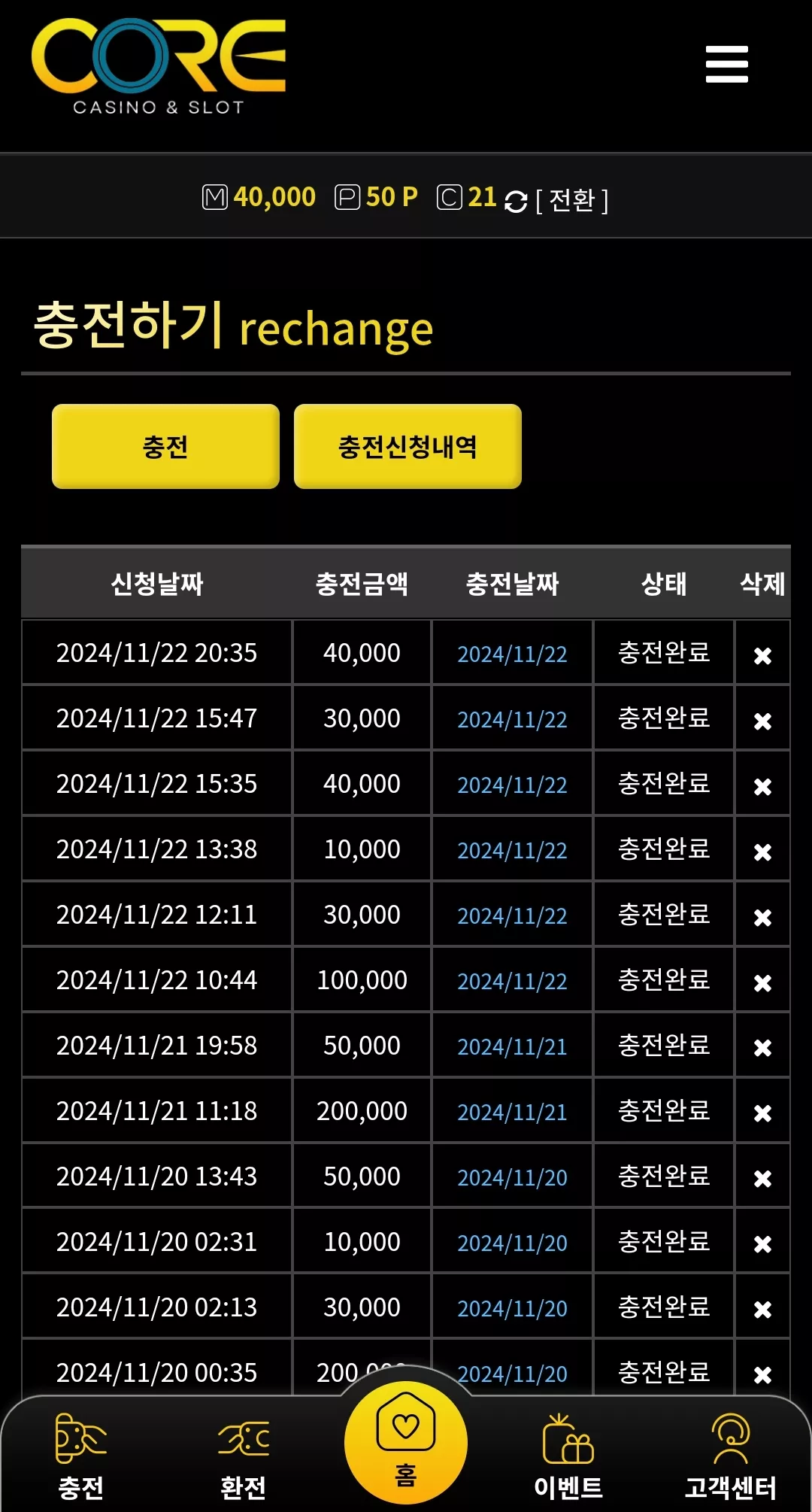Remove the 2024/11/22 10:44 100,000 entry

tap(762, 982)
